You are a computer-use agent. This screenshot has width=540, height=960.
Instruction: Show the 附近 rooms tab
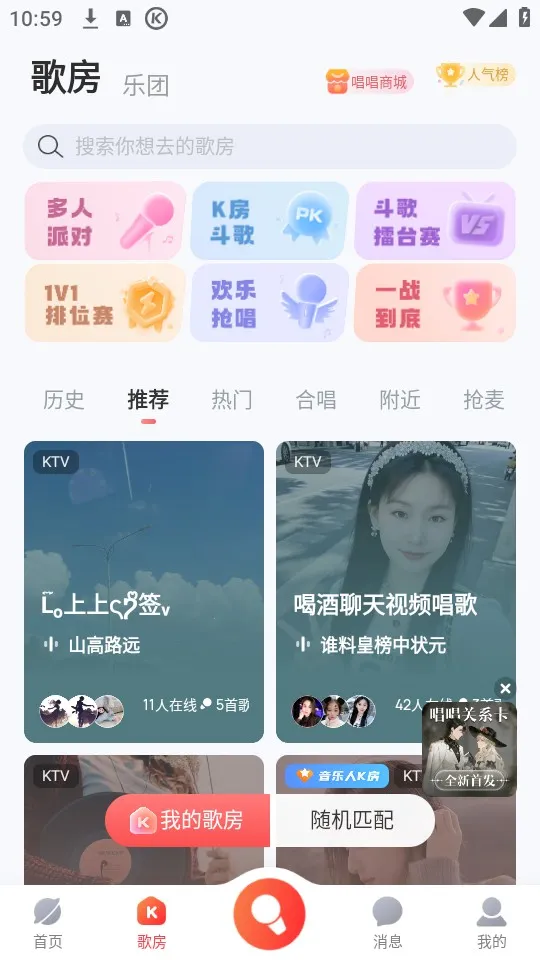(x=400, y=400)
